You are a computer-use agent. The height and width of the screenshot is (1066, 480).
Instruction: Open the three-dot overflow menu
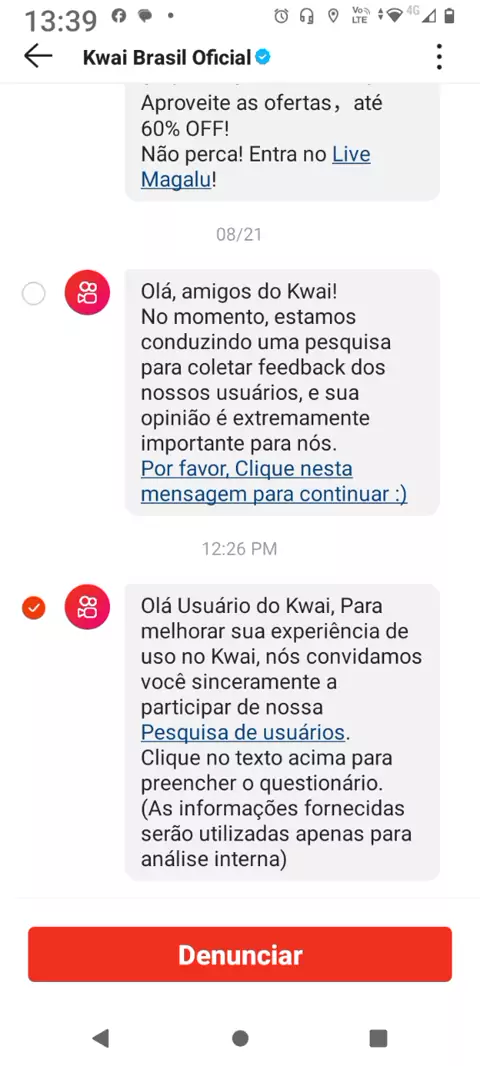click(x=439, y=56)
